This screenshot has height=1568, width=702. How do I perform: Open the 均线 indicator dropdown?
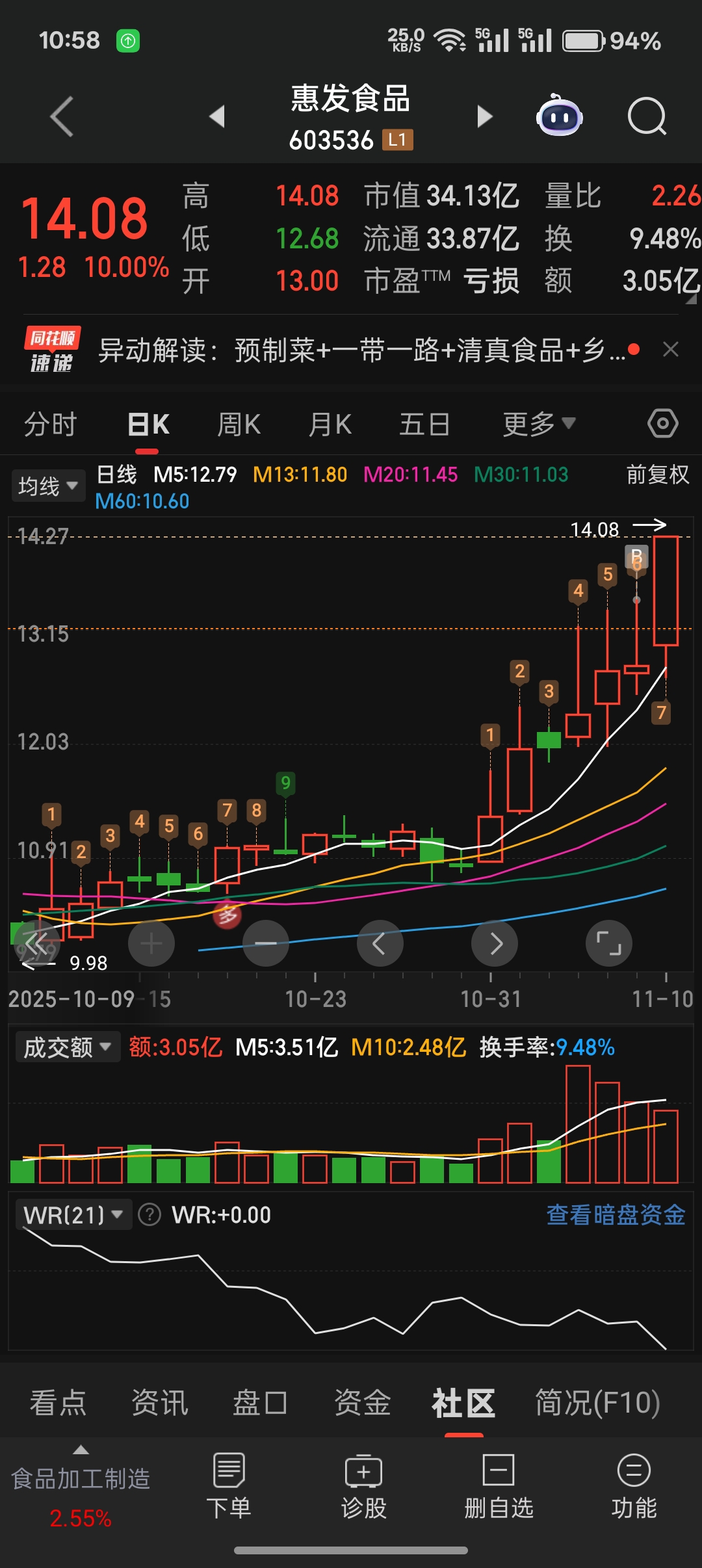pos(48,486)
